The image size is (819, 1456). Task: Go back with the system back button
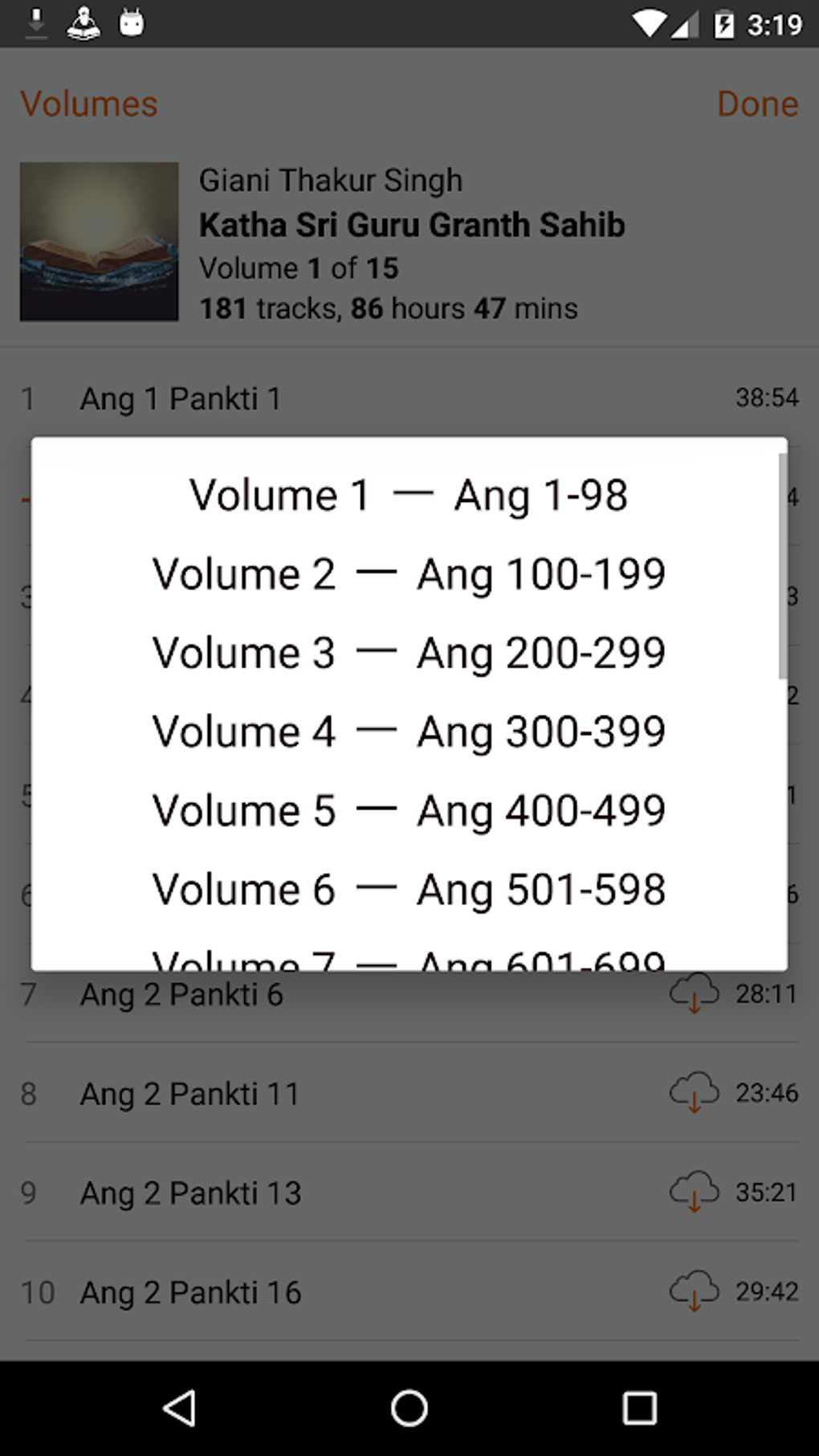tap(179, 1408)
